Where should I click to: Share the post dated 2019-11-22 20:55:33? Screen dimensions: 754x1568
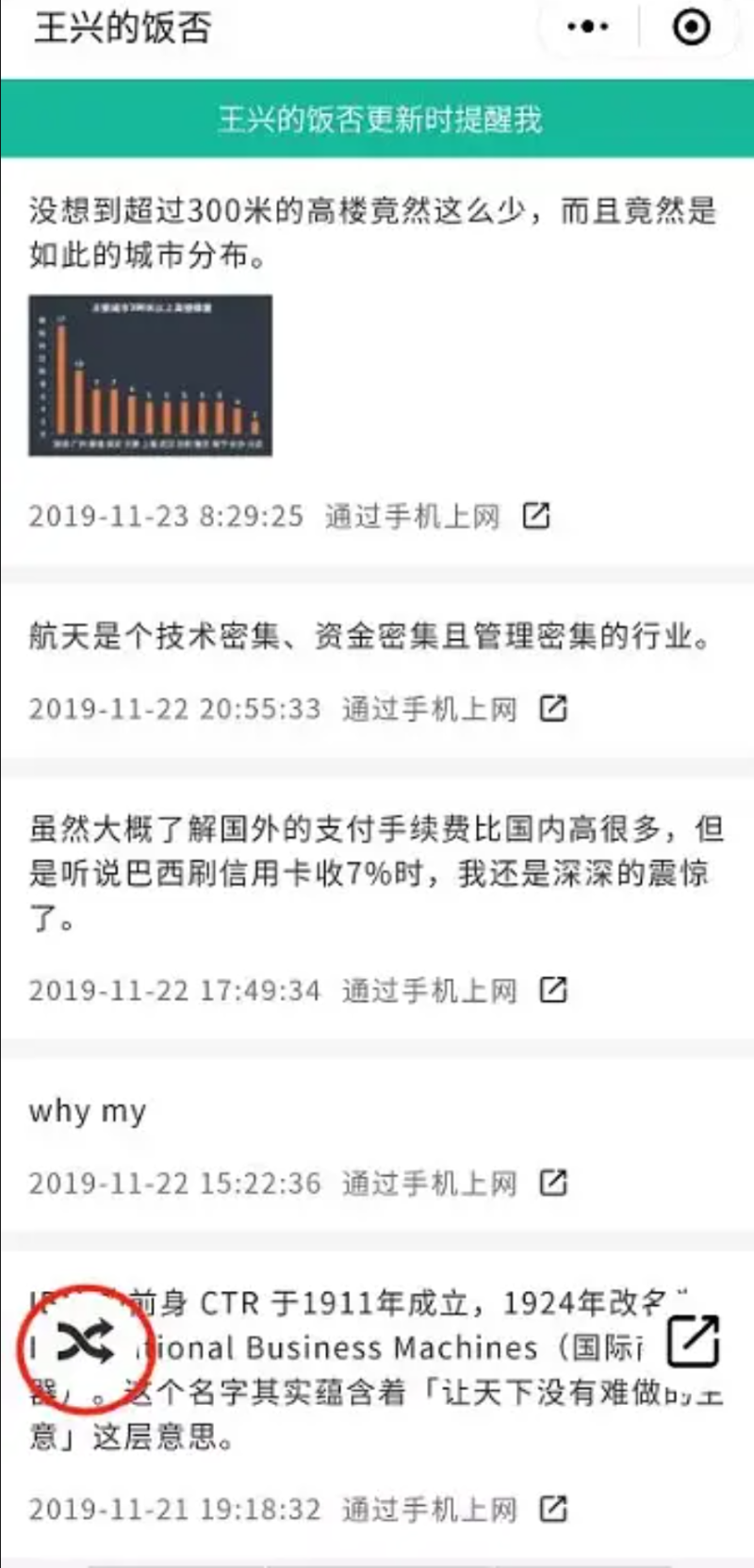tap(553, 708)
